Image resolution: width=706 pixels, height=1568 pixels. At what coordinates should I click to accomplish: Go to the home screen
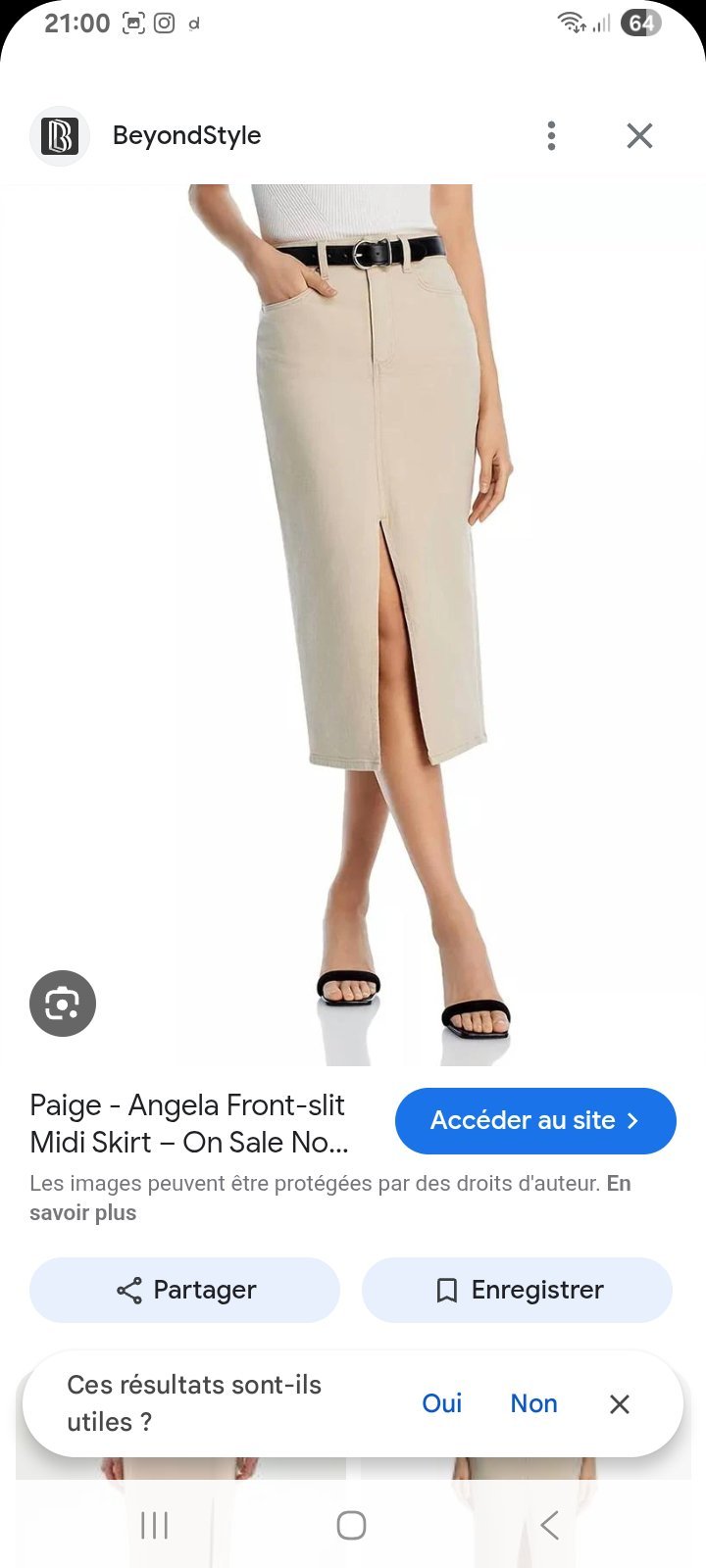pos(351,1525)
